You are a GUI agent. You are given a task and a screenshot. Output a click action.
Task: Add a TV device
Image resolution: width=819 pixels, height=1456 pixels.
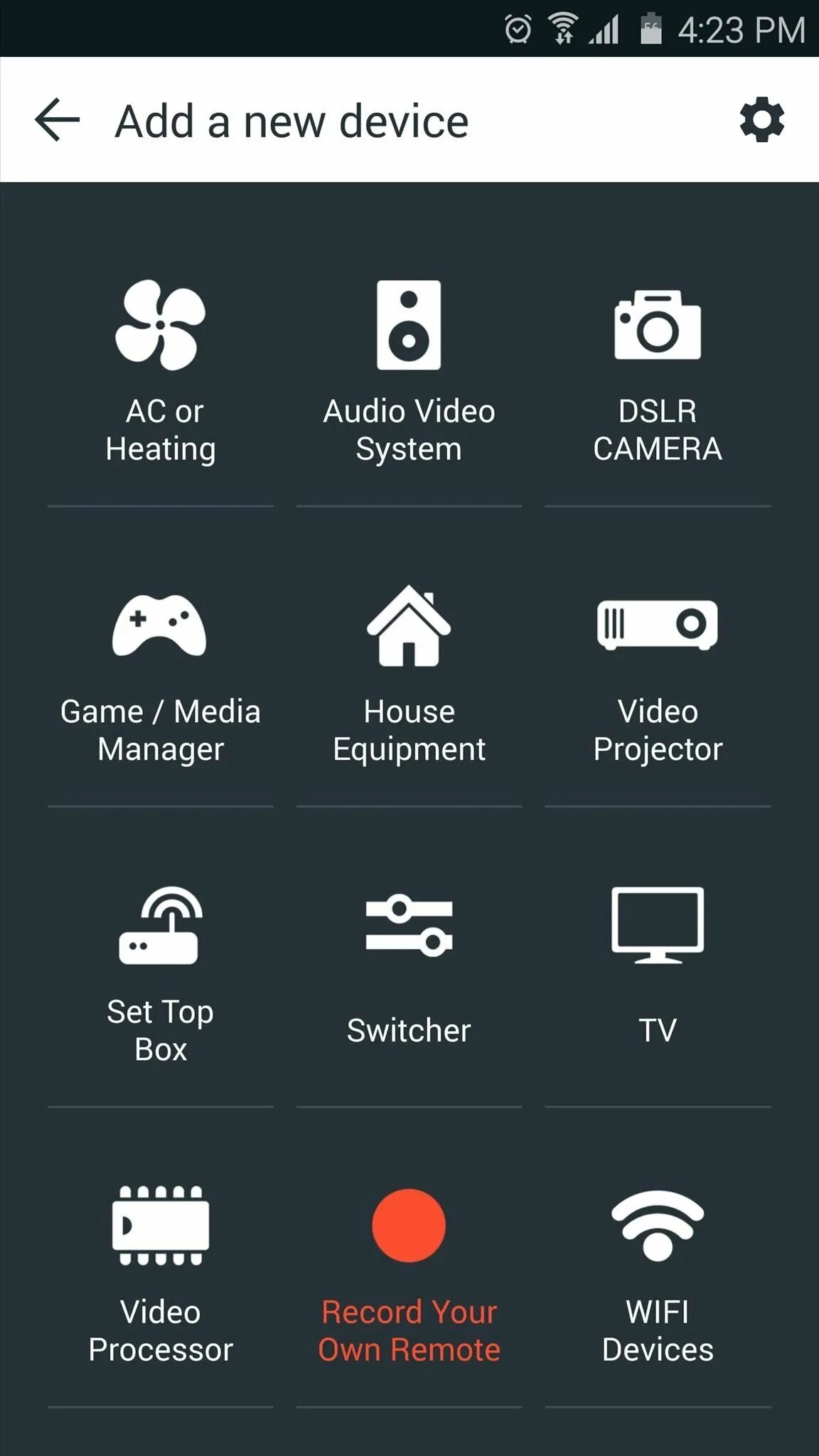pyautogui.click(x=658, y=973)
